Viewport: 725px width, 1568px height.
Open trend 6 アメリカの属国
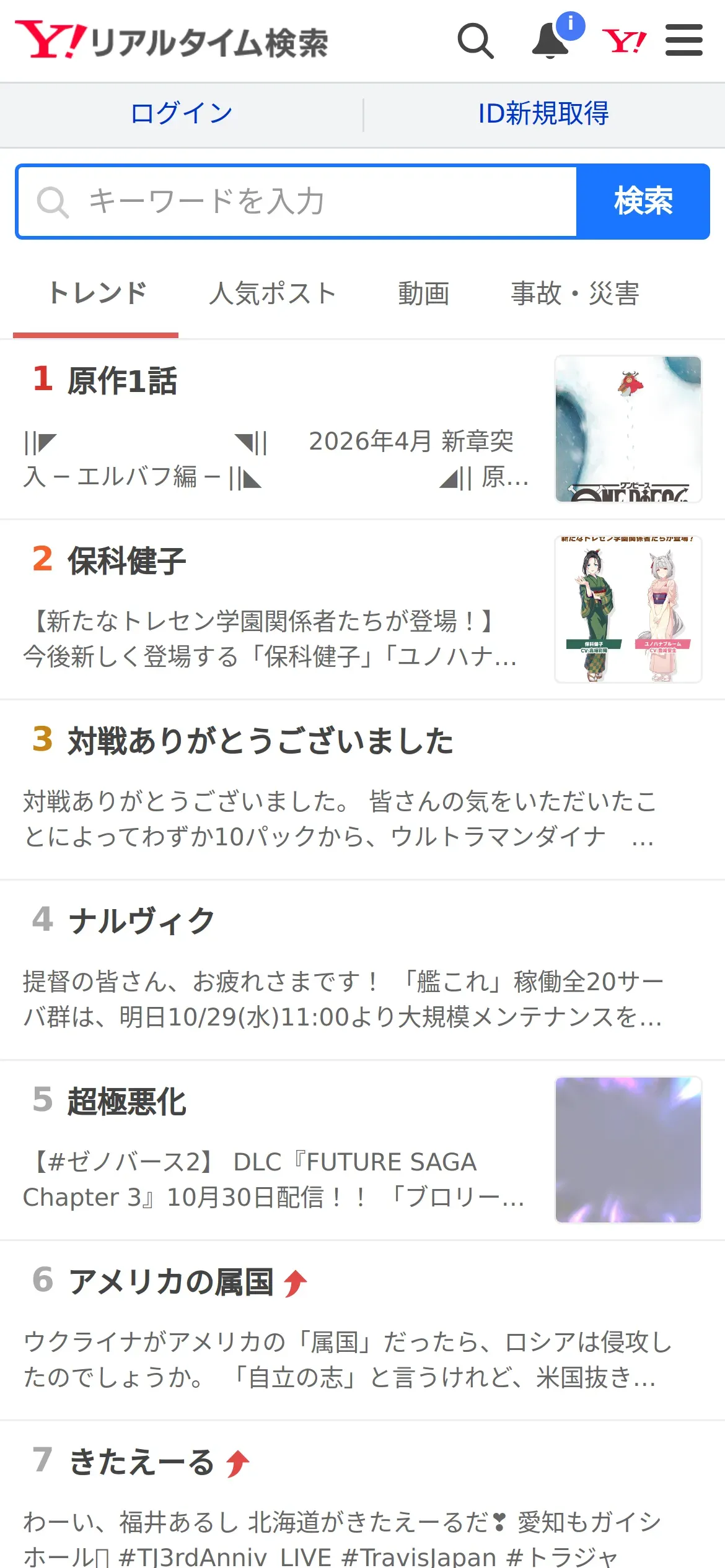point(171,1282)
